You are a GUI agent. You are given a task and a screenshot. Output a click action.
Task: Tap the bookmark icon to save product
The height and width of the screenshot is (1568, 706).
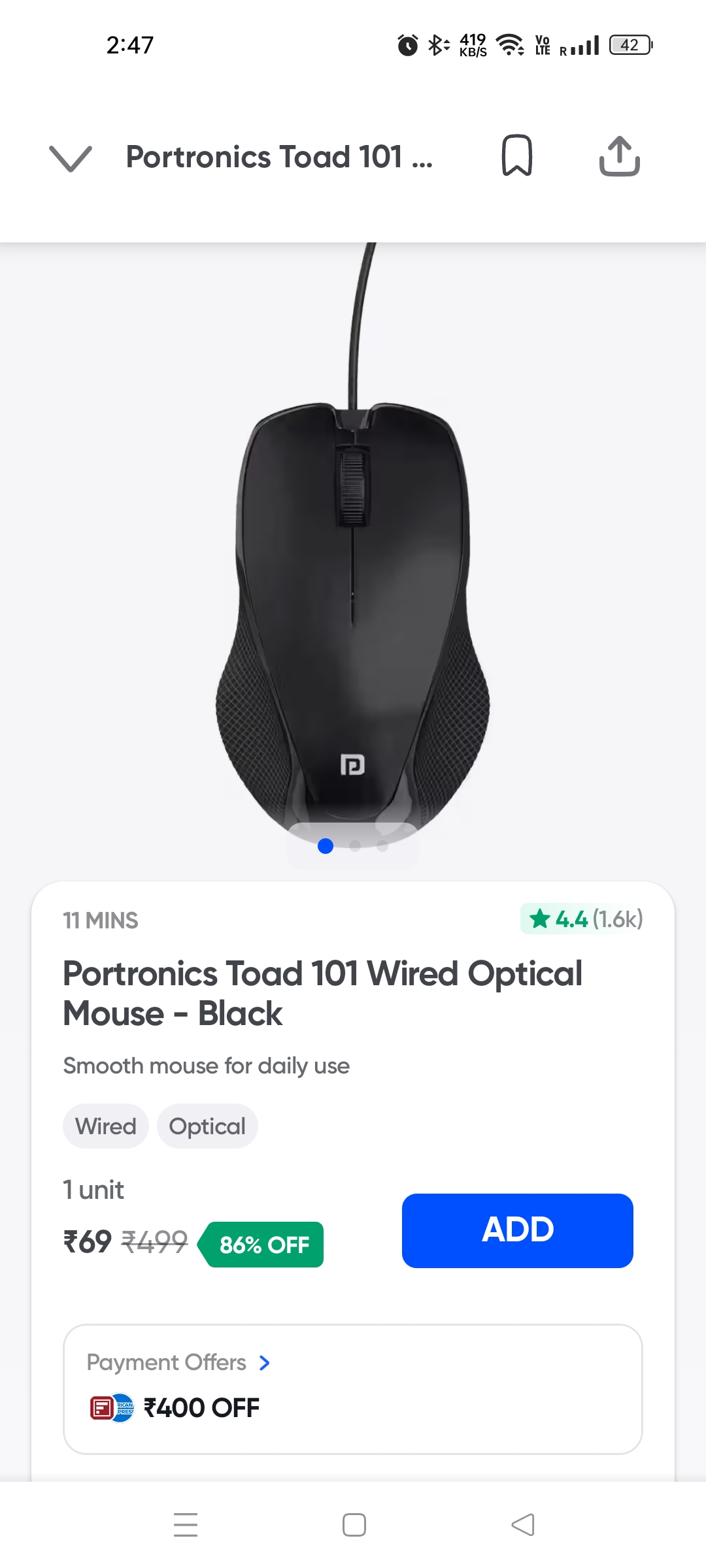click(516, 156)
